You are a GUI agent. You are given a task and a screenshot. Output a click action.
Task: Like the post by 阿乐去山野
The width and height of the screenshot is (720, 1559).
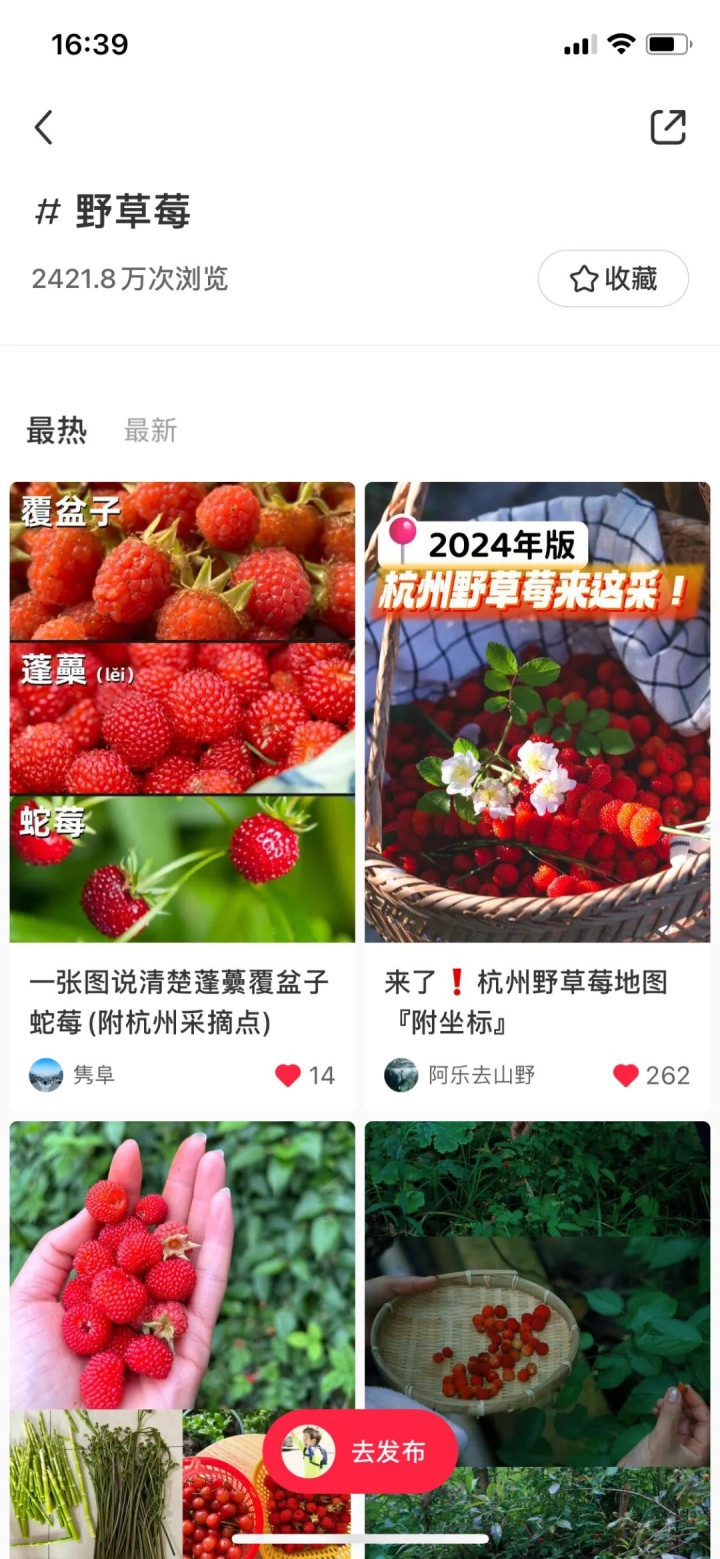[x=650, y=1075]
